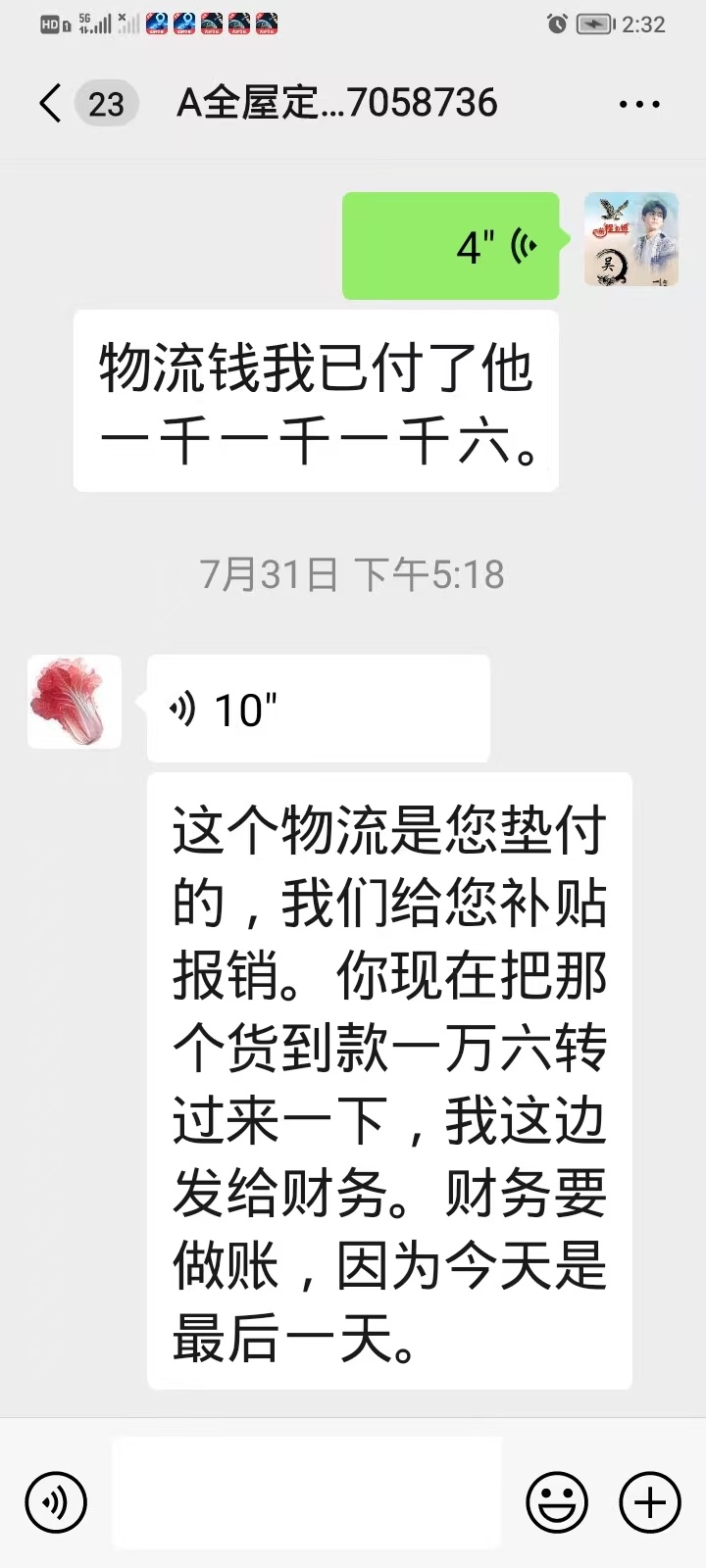
Task: Open my own avatar's profile
Action: tap(631, 240)
